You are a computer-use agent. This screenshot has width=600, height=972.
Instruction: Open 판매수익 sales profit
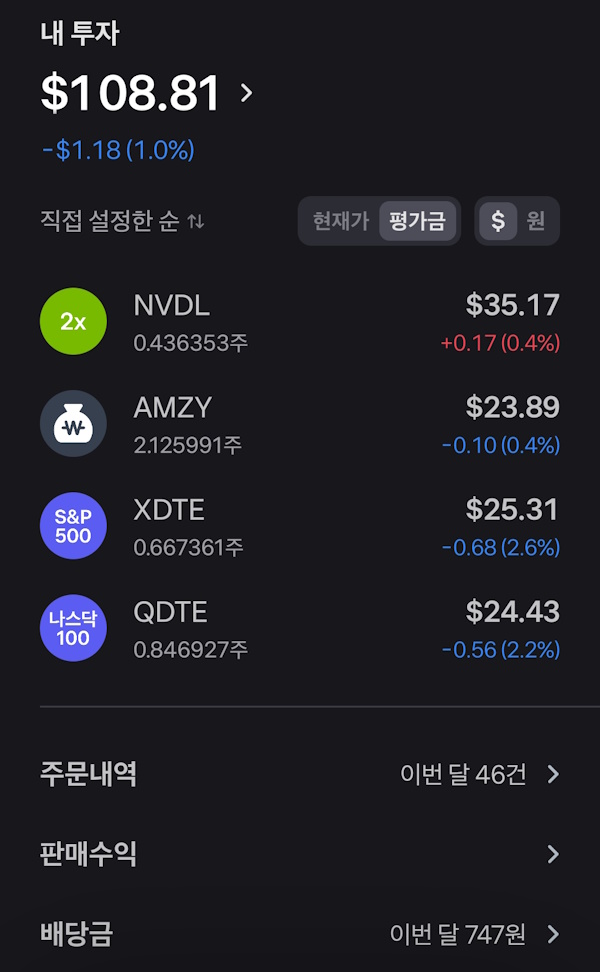tap(300, 854)
